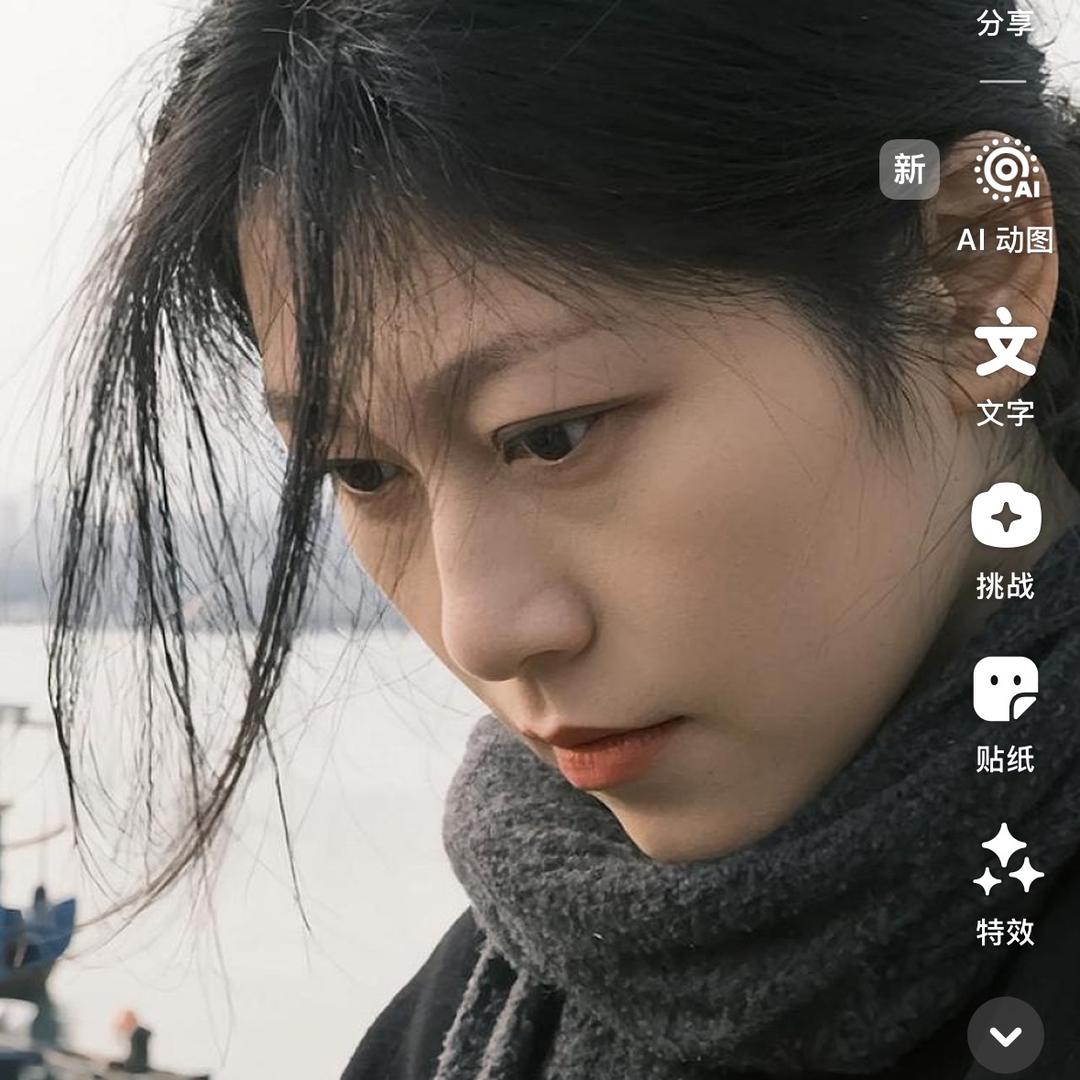Expand more tools with the down chevron
Image resolution: width=1080 pixels, height=1080 pixels.
[1006, 1036]
